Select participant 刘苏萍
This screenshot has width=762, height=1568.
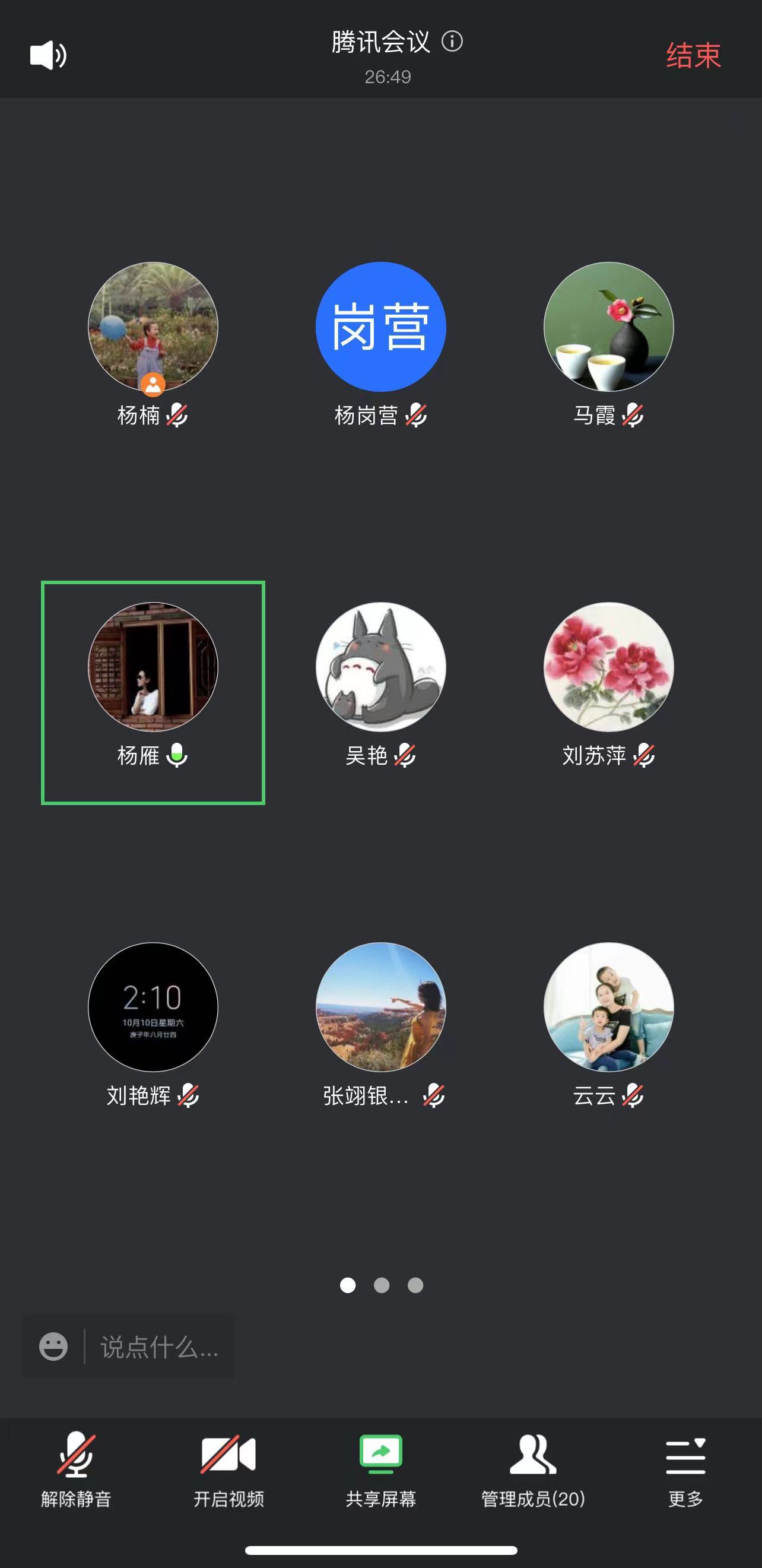[608, 667]
